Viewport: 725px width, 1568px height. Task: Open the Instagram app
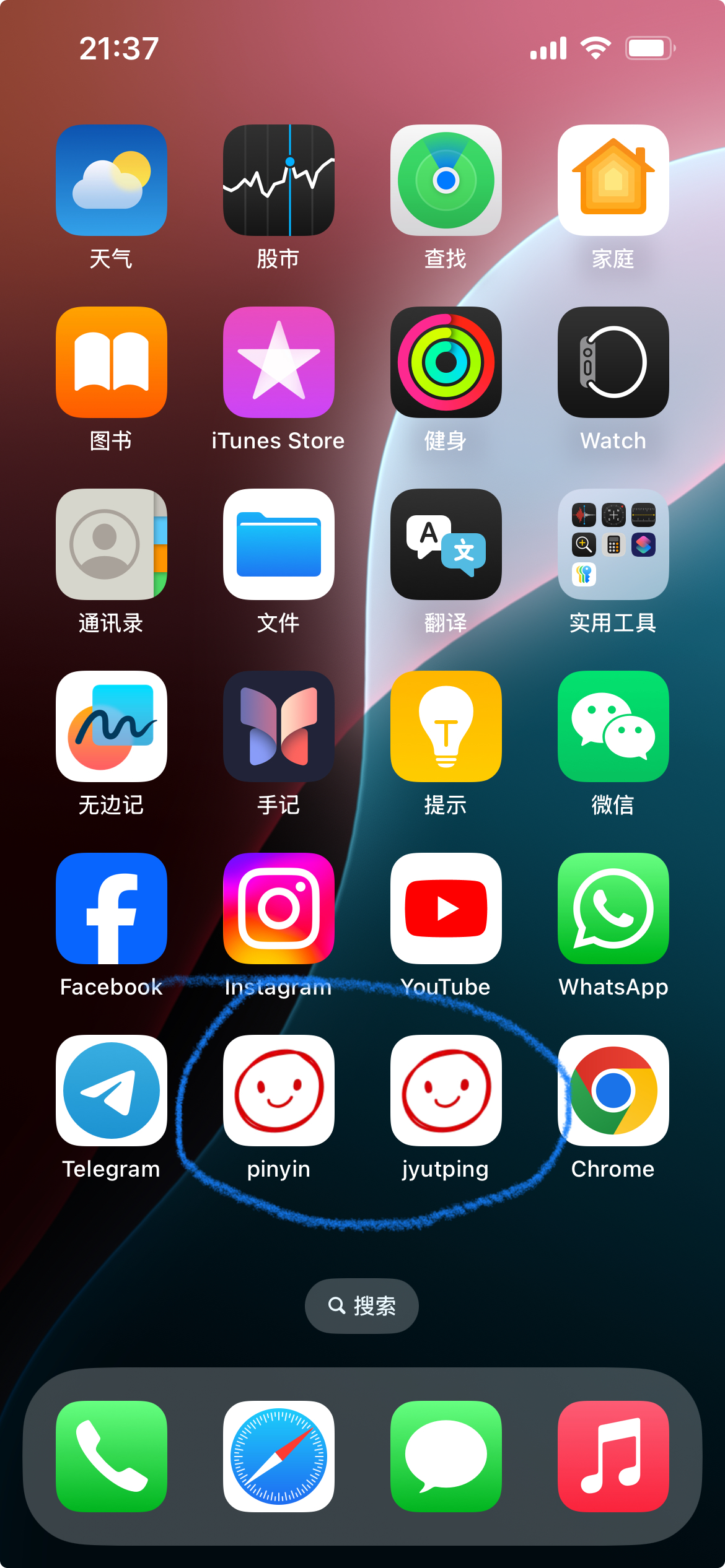click(279, 908)
